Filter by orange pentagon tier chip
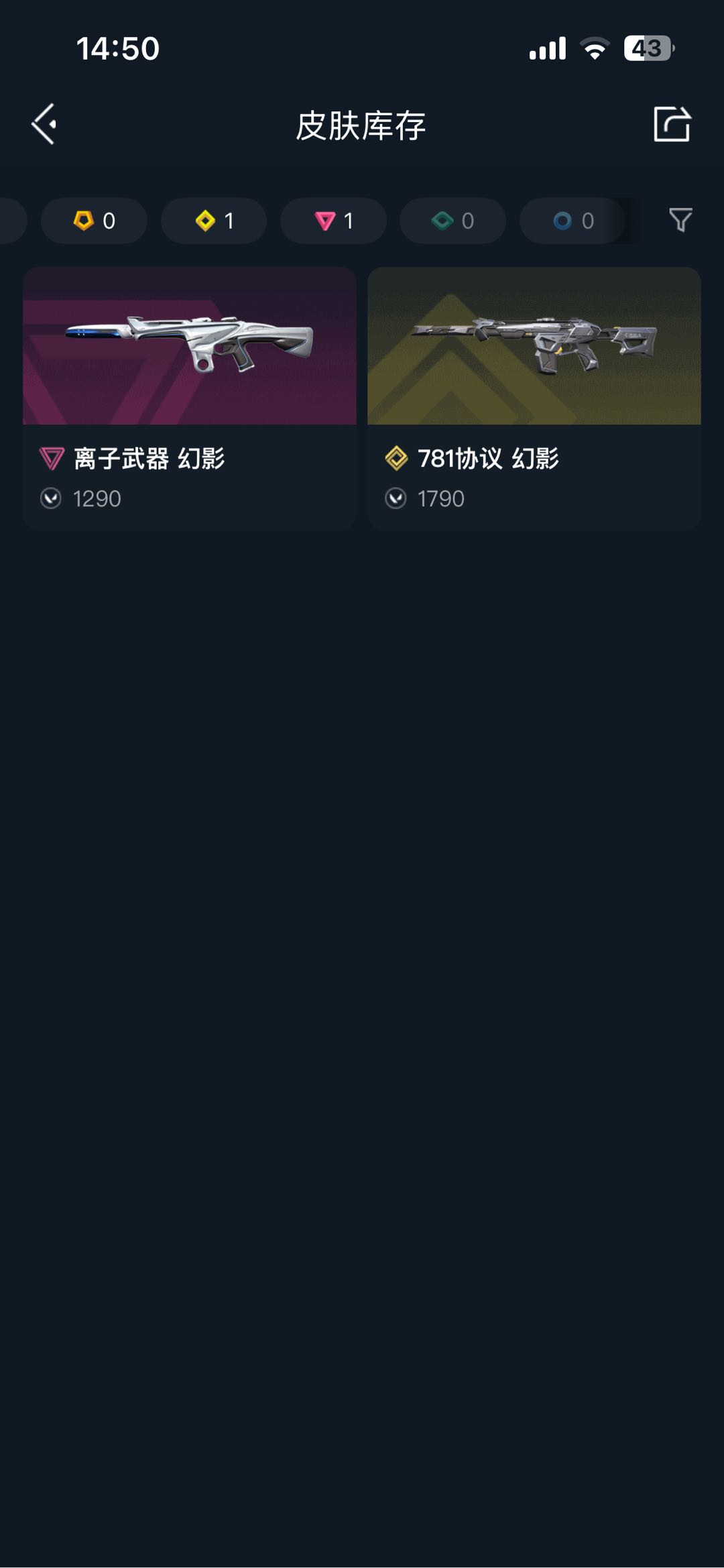 click(94, 221)
